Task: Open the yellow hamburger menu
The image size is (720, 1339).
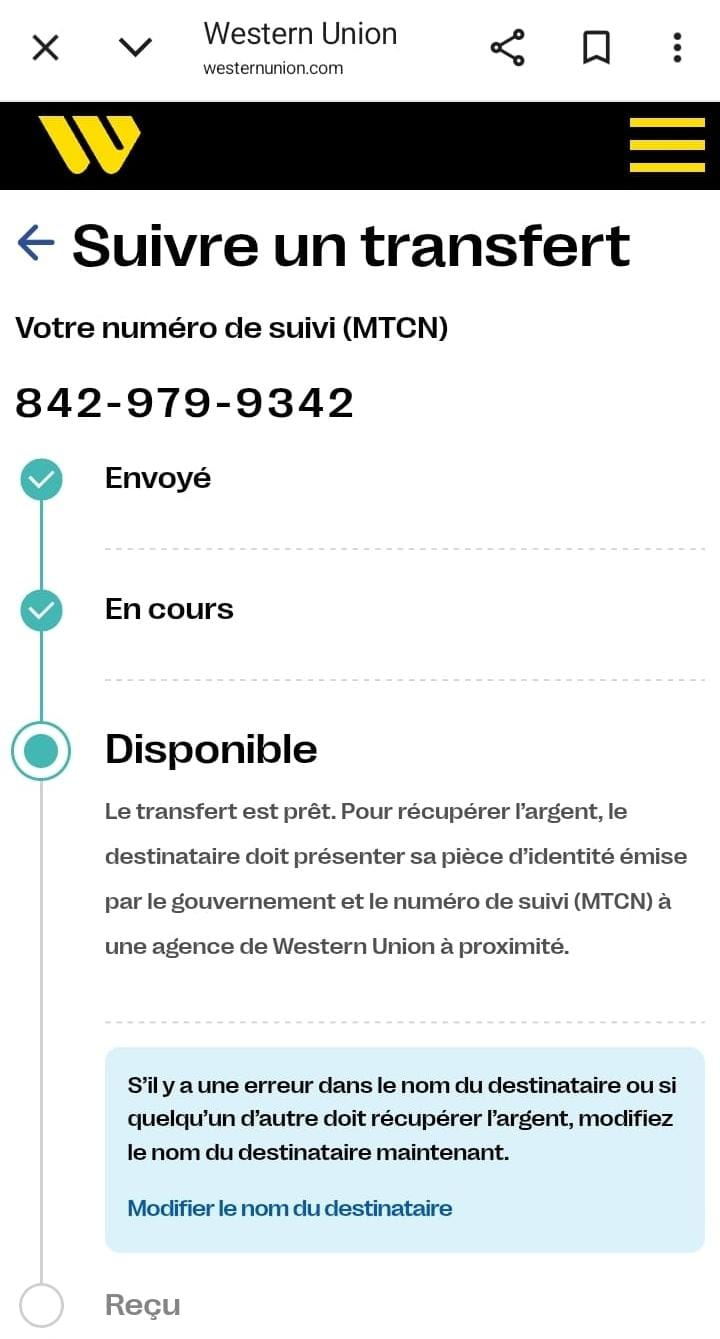Action: pos(667,145)
